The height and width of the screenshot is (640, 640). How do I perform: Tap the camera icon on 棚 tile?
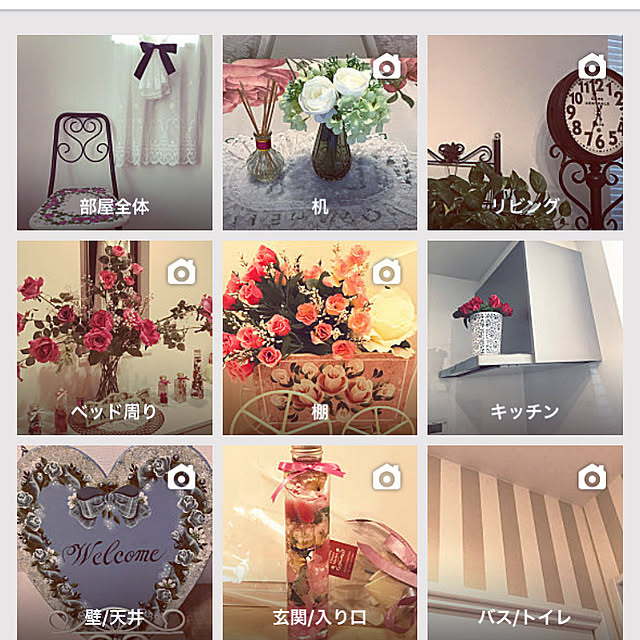(387, 271)
